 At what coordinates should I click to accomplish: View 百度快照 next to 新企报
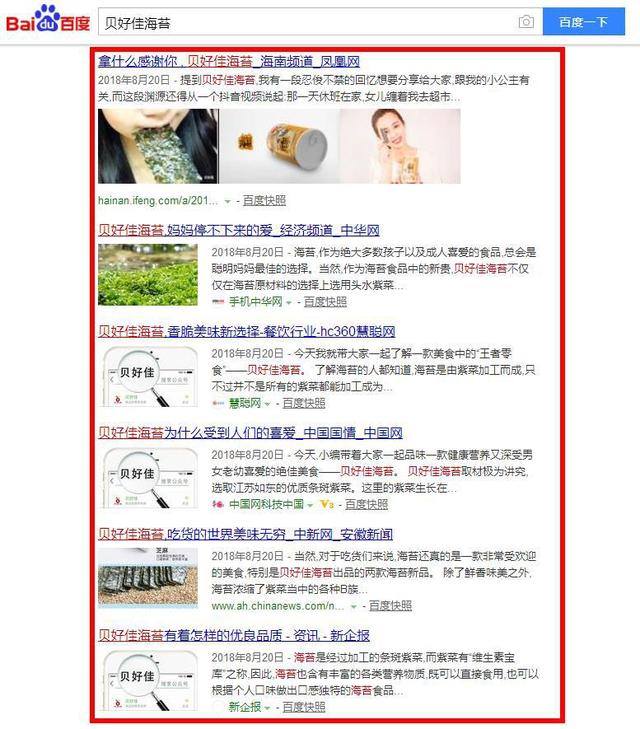[303, 706]
